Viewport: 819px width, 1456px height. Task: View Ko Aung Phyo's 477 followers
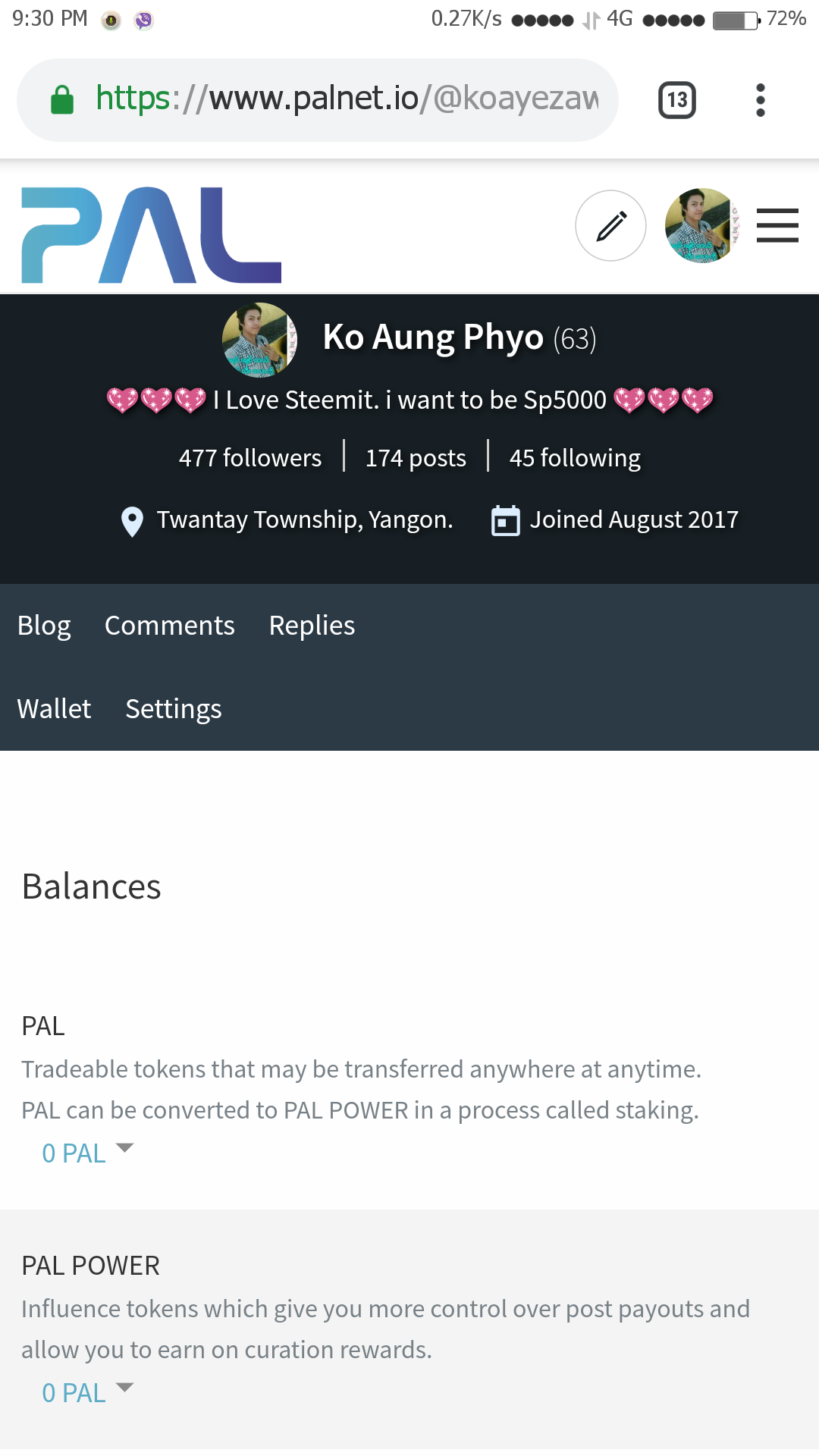pyautogui.click(x=249, y=457)
